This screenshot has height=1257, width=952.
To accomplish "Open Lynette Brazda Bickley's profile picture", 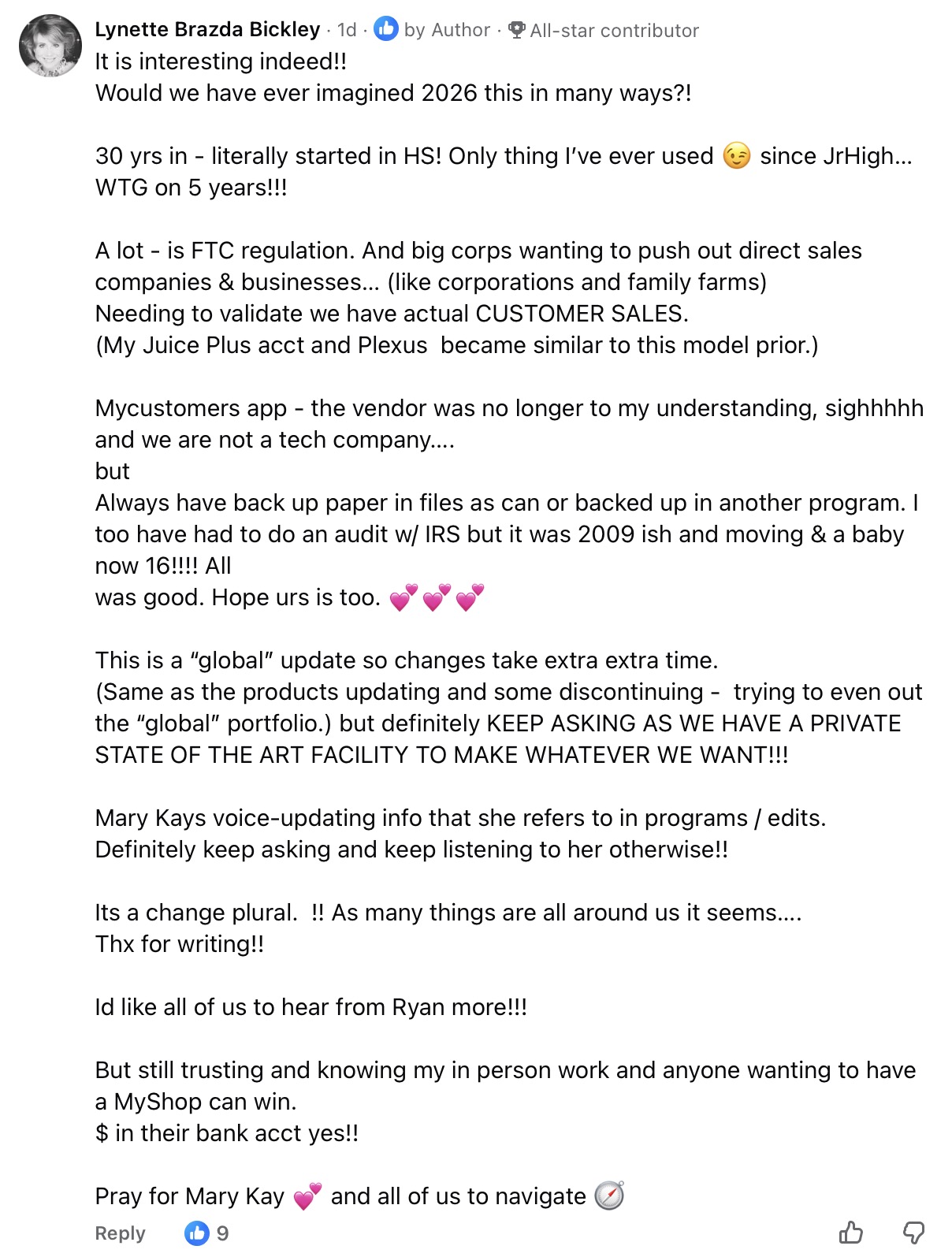I will click(50, 46).
